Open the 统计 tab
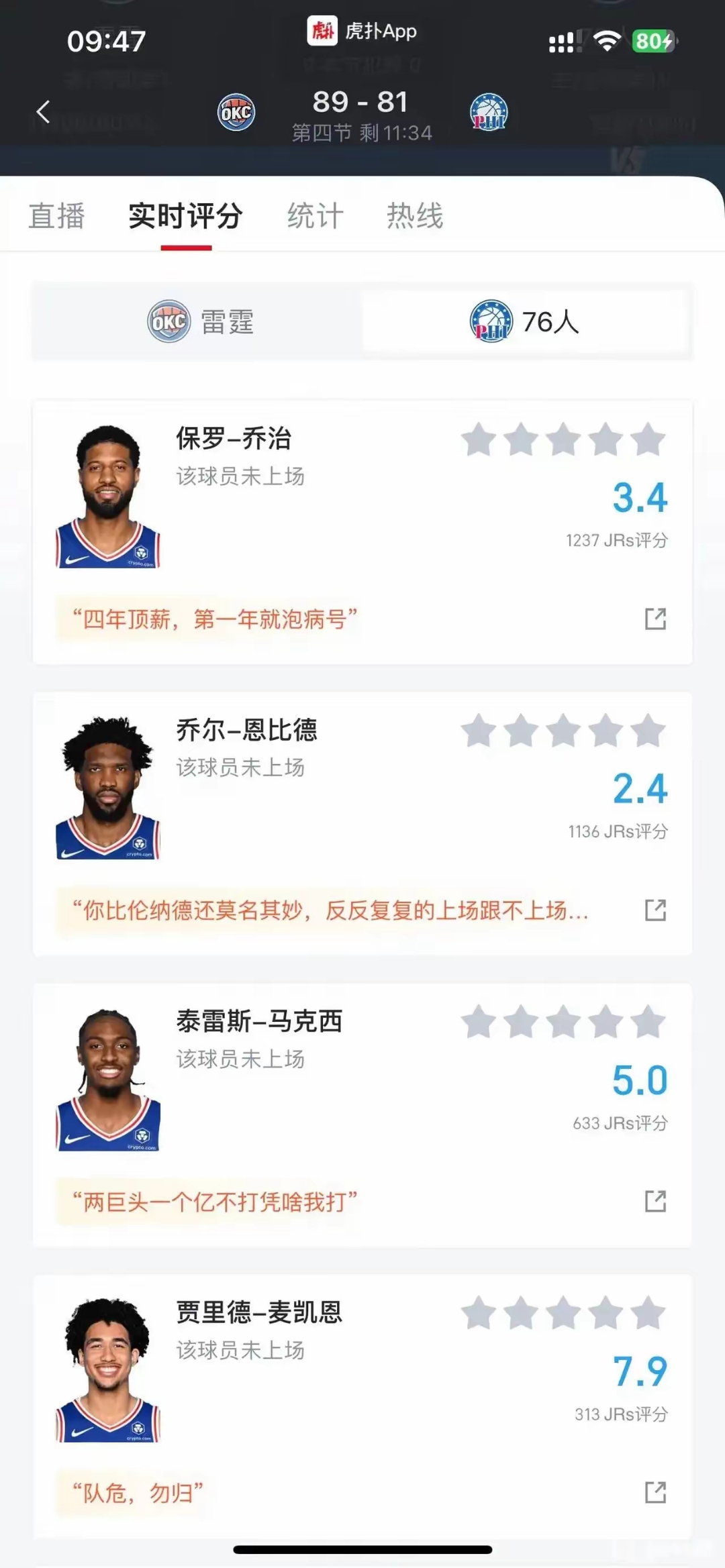725x1568 pixels. pos(313,216)
